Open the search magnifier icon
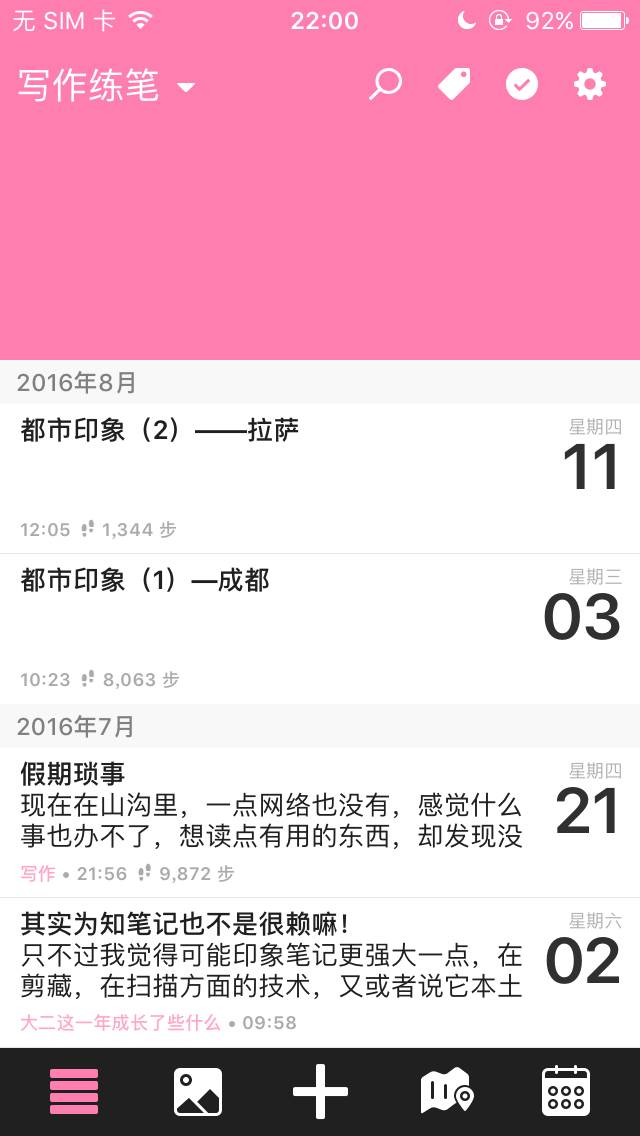This screenshot has height=1136, width=640. [x=385, y=85]
